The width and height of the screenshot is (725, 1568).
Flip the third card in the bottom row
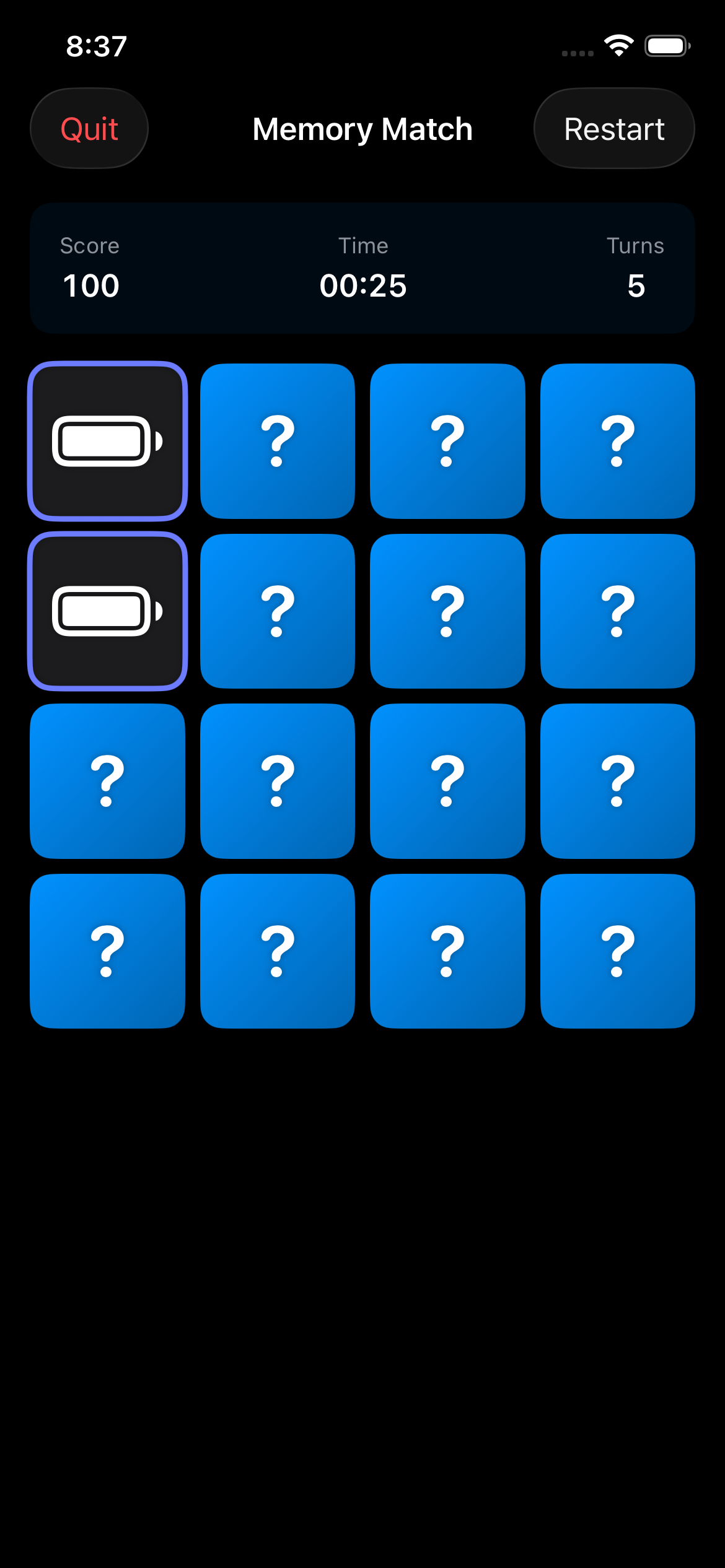448,952
